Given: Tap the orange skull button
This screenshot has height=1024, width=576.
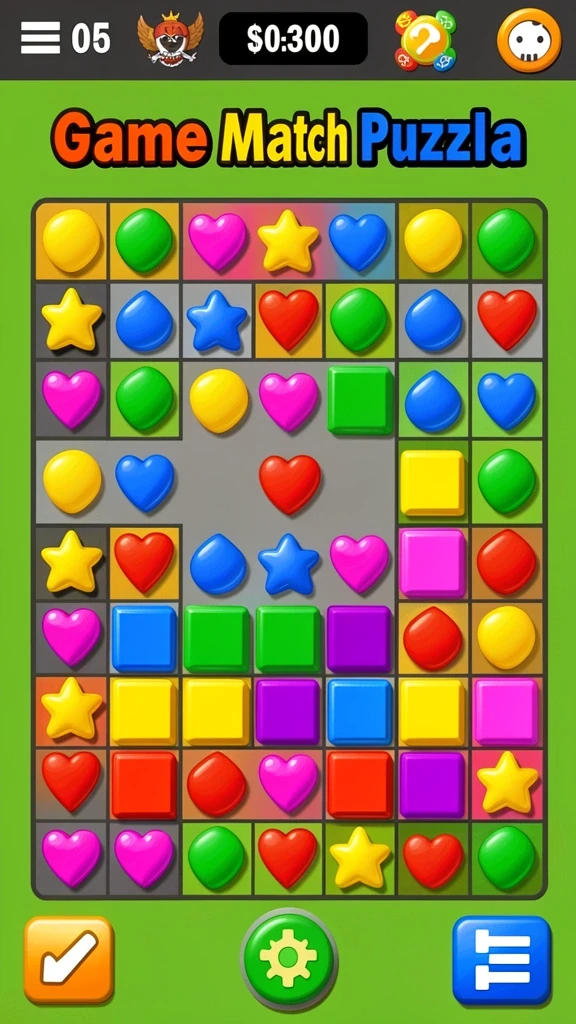Looking at the screenshot, I should click(529, 40).
